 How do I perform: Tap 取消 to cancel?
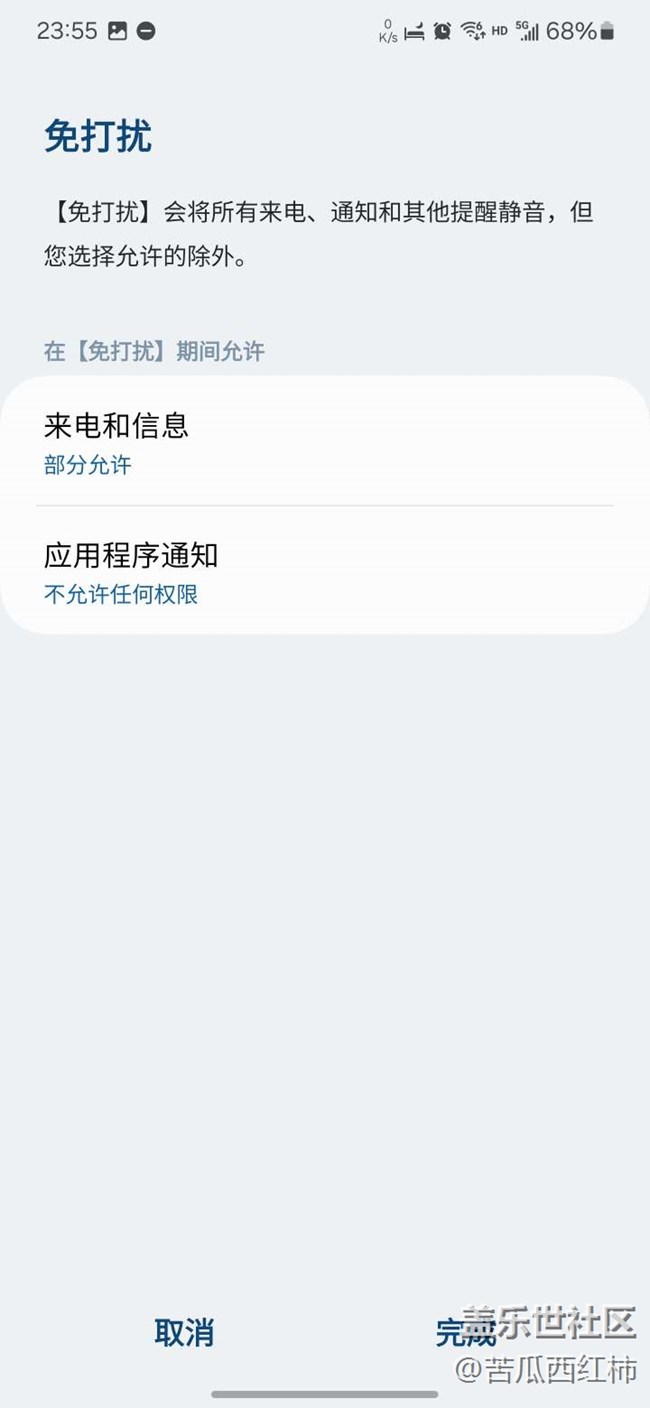pyautogui.click(x=184, y=1332)
